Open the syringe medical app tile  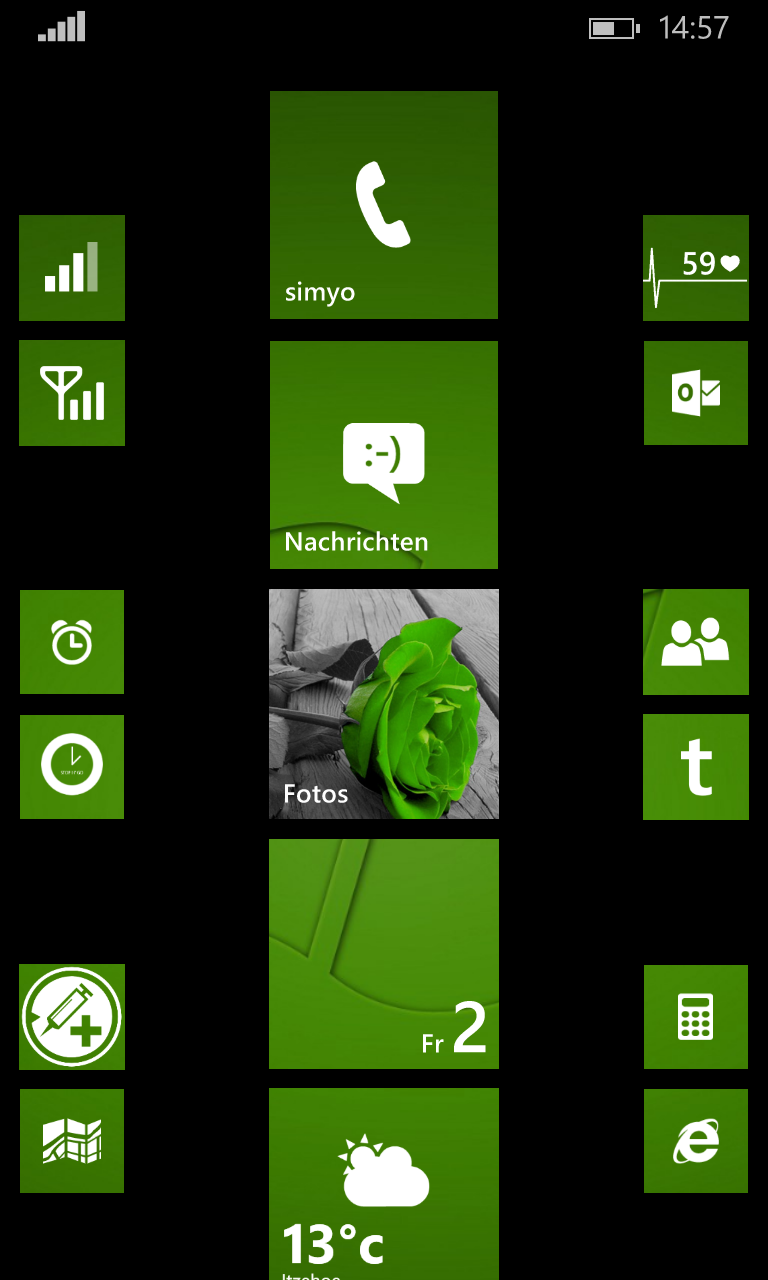click(x=72, y=1017)
